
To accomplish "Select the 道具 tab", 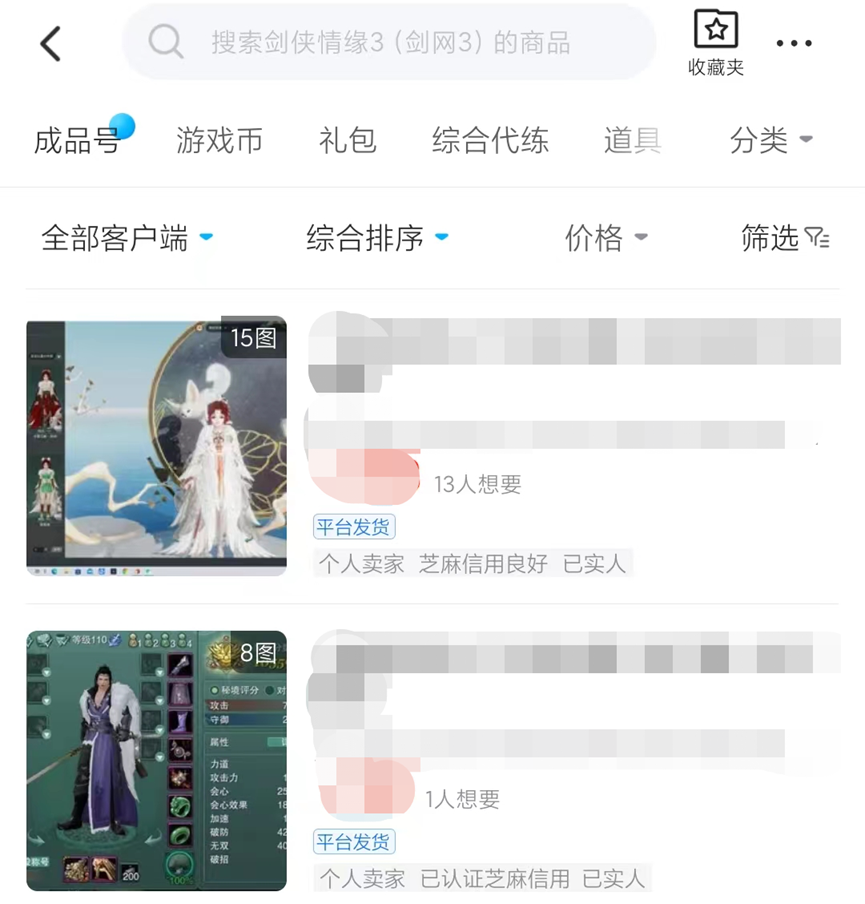I will coord(632,141).
